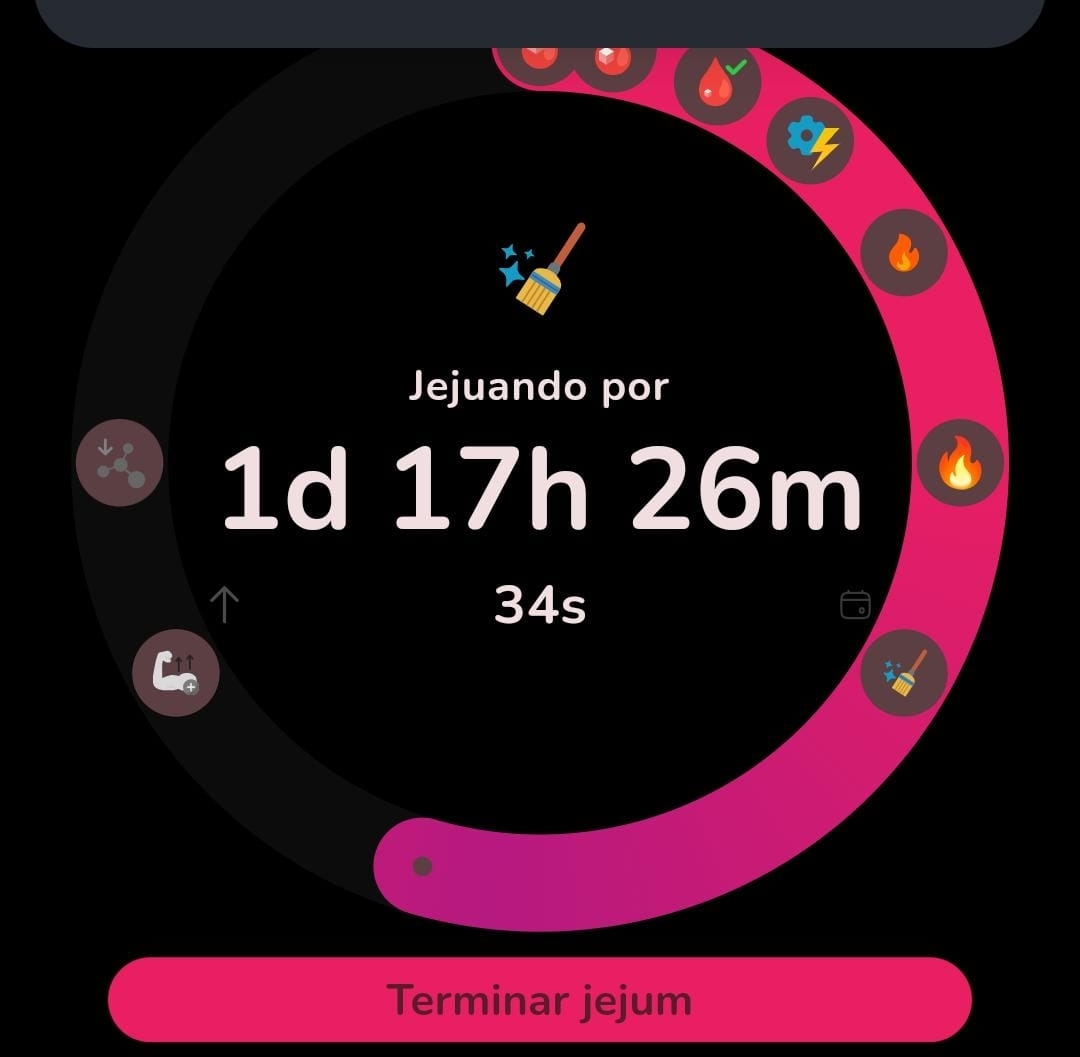Tap the Terminar jejum button
This screenshot has height=1057, width=1080.
tap(539, 999)
